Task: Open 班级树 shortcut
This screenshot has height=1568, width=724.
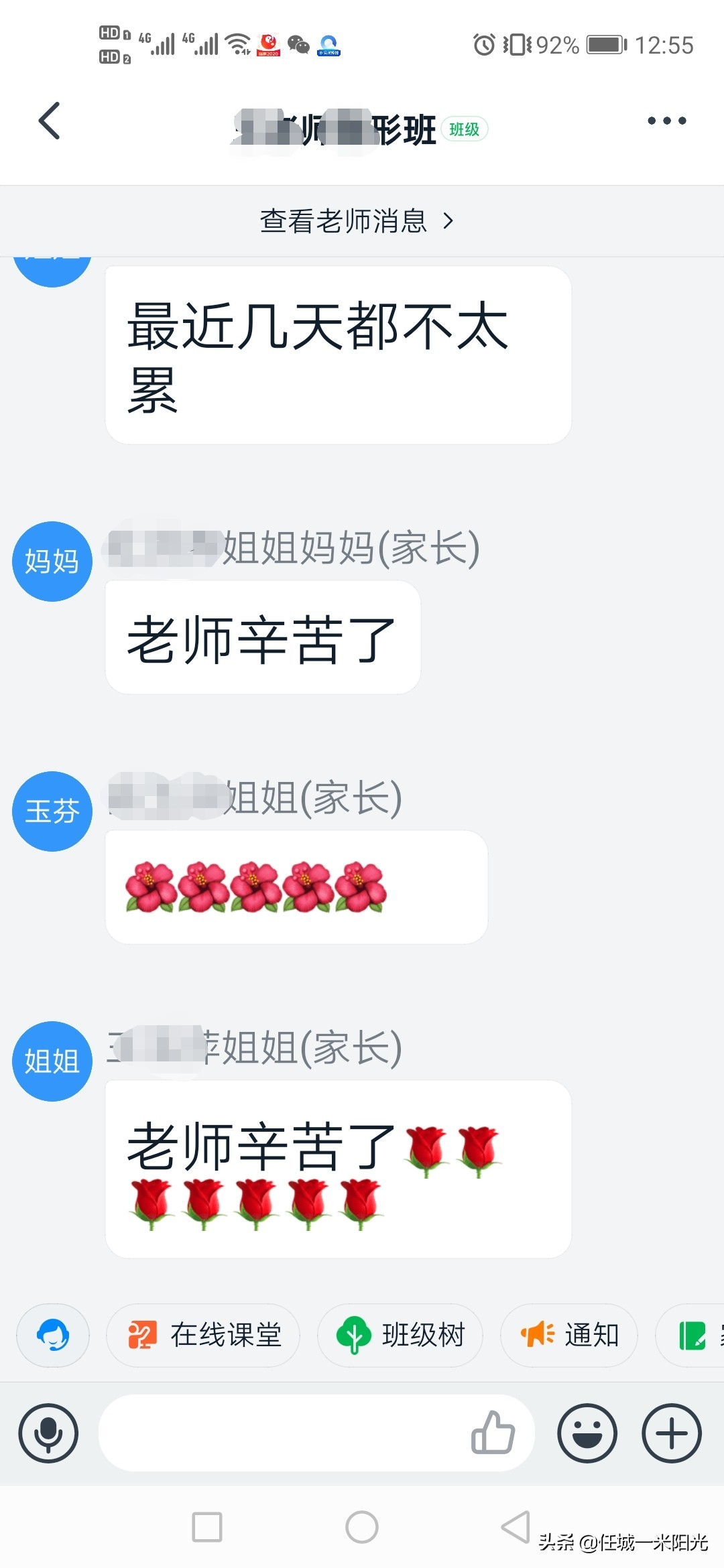Action: (x=400, y=1335)
